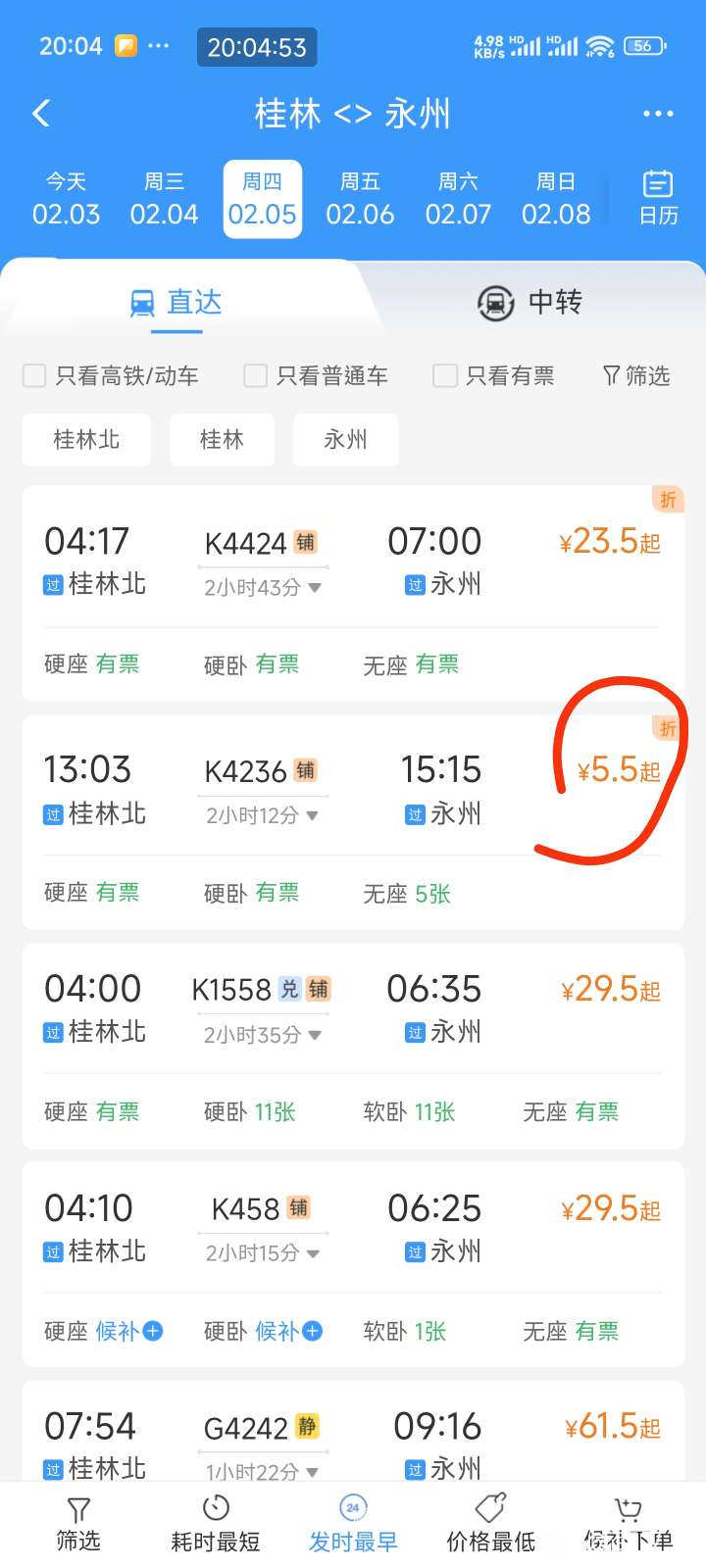Select the date 周三 02.04
706x1568 pixels.
click(164, 199)
